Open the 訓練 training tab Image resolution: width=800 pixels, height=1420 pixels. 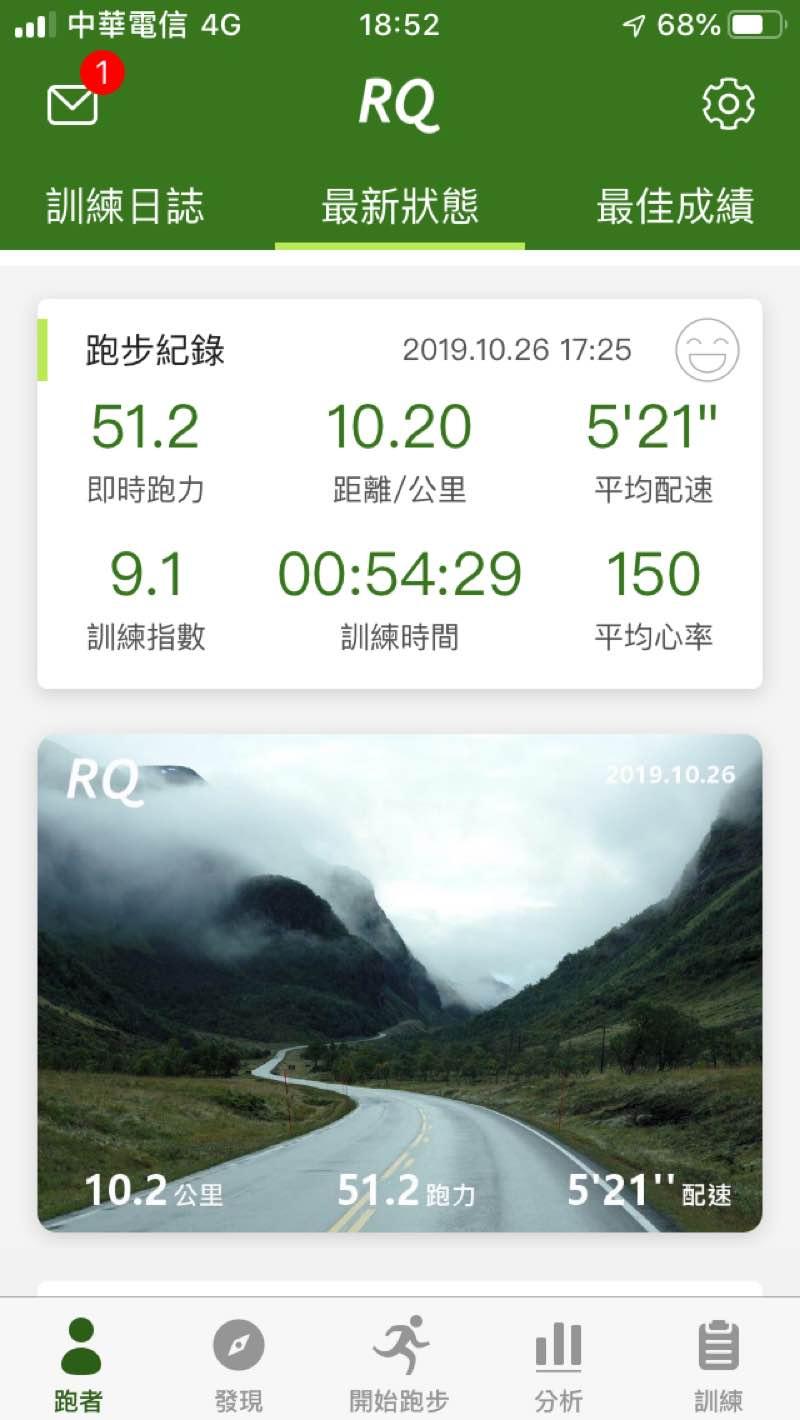718,1364
